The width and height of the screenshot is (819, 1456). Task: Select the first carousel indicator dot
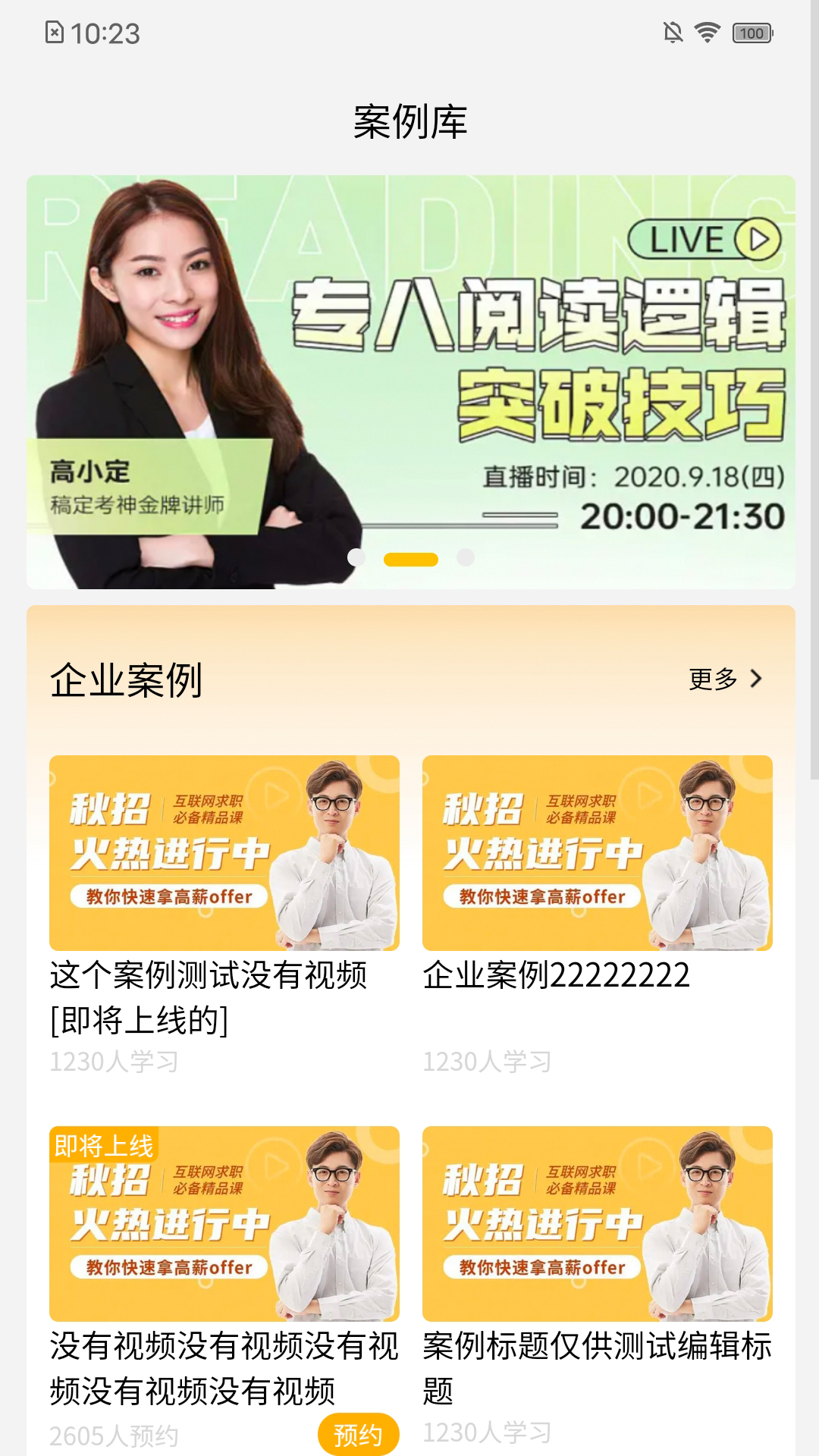(356, 559)
